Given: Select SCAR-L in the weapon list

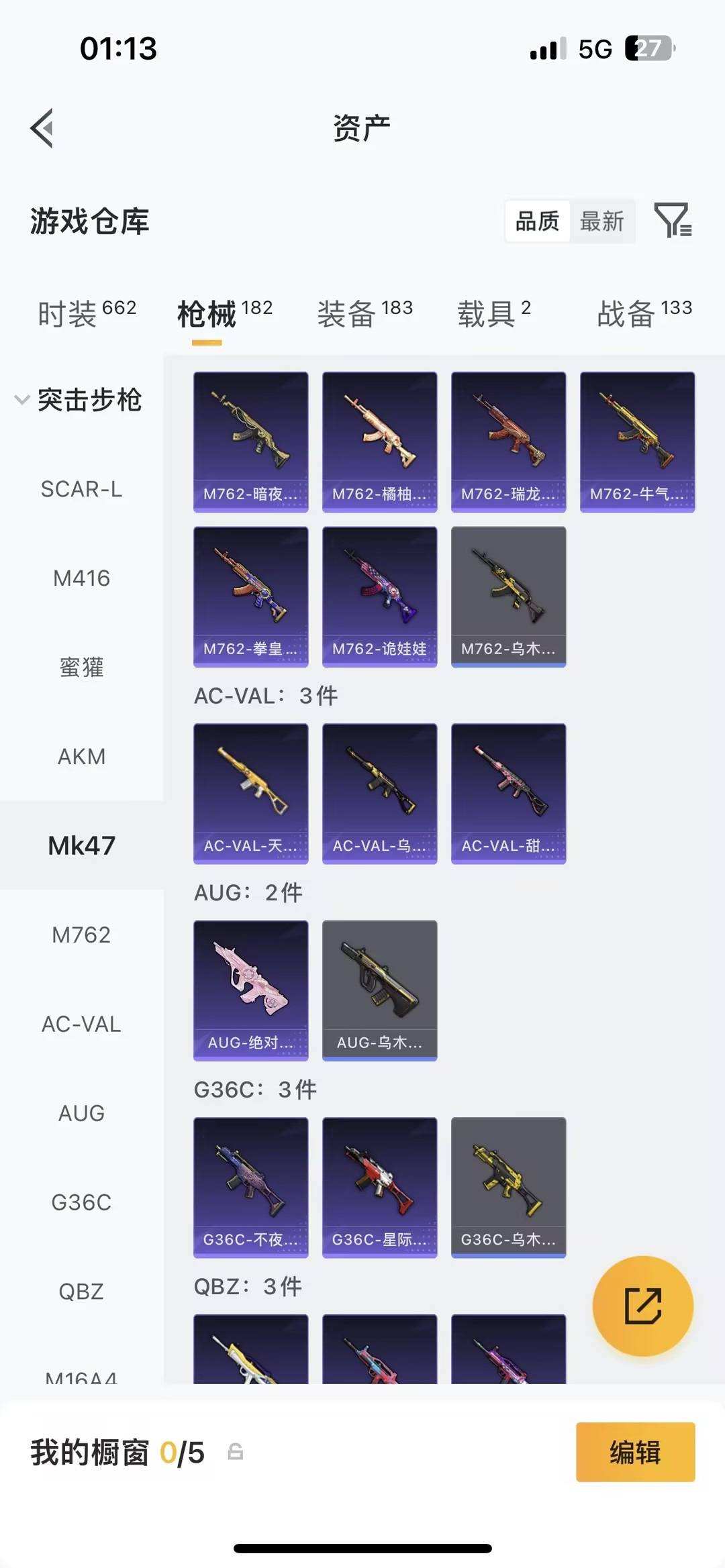Looking at the screenshot, I should tap(81, 489).
